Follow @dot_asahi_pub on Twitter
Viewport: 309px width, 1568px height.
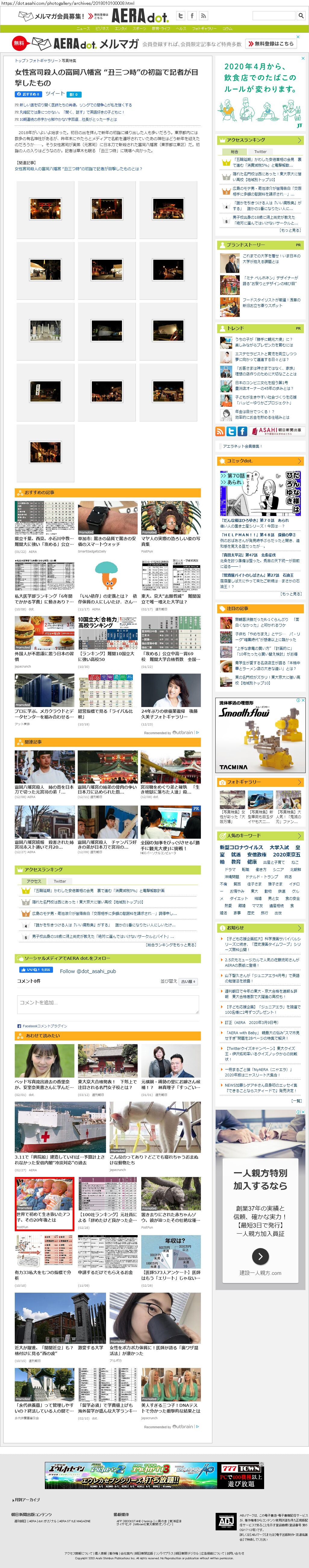(88, 972)
